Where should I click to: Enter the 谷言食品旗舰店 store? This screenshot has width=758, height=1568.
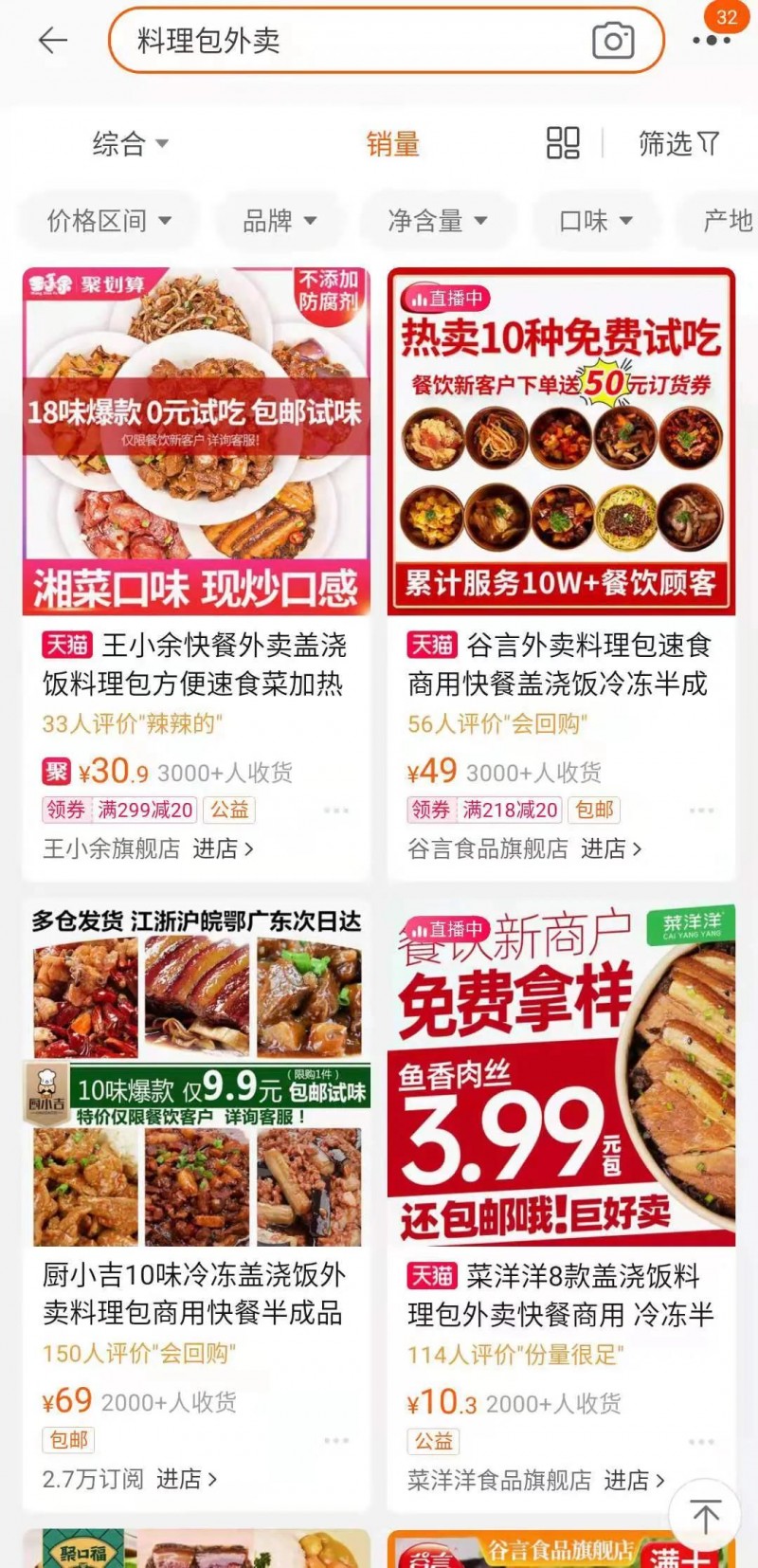[524, 848]
